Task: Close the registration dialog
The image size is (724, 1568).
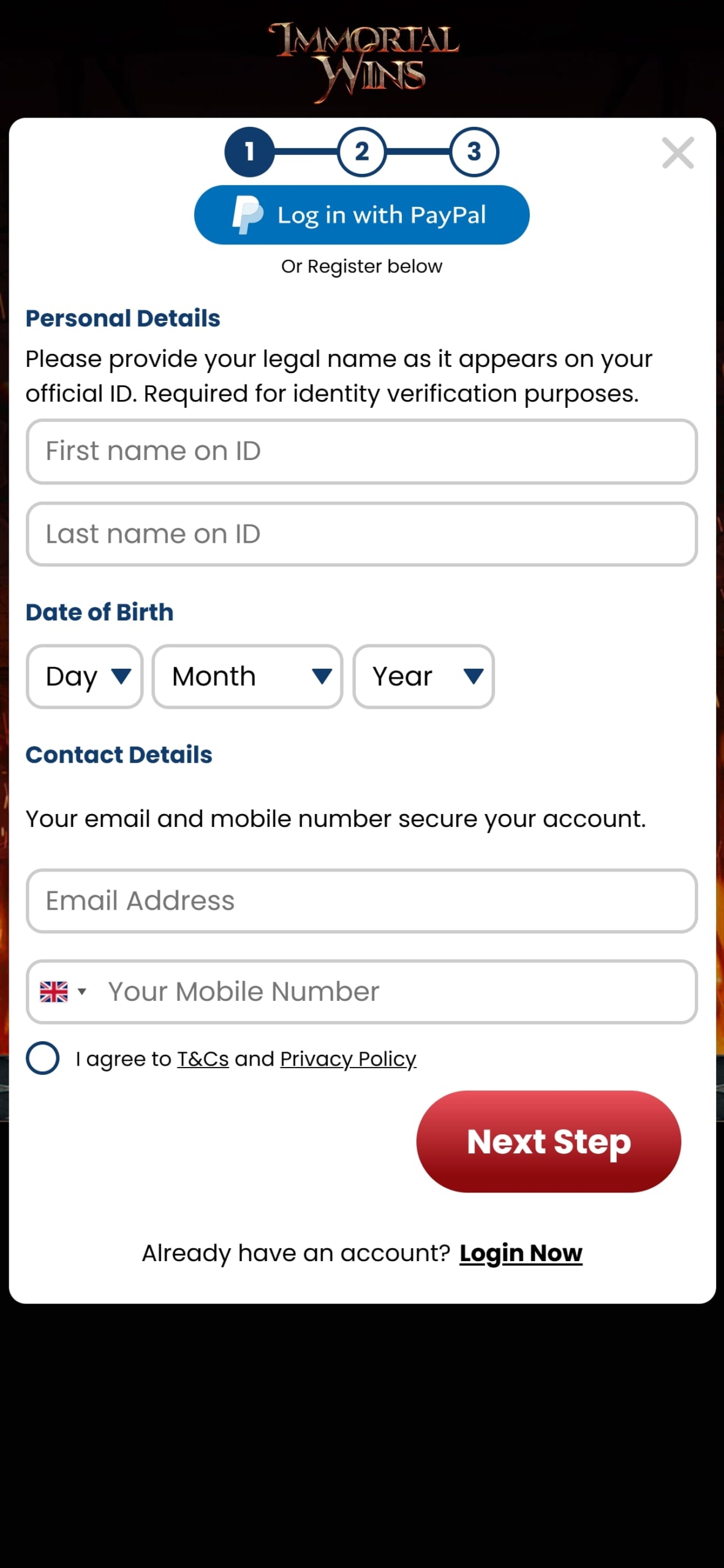Action: click(677, 153)
